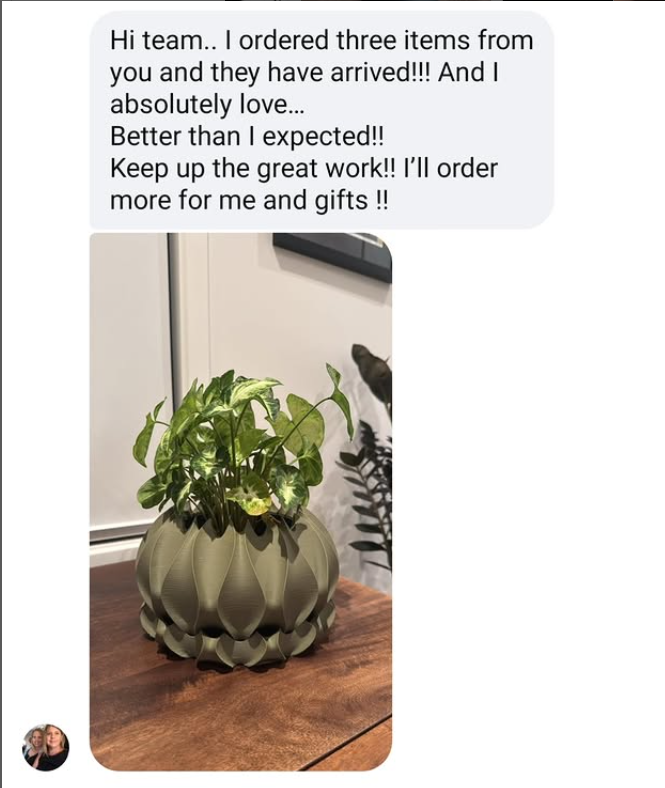Open the plant pot photo message
This screenshot has width=665, height=788.
pos(240,500)
